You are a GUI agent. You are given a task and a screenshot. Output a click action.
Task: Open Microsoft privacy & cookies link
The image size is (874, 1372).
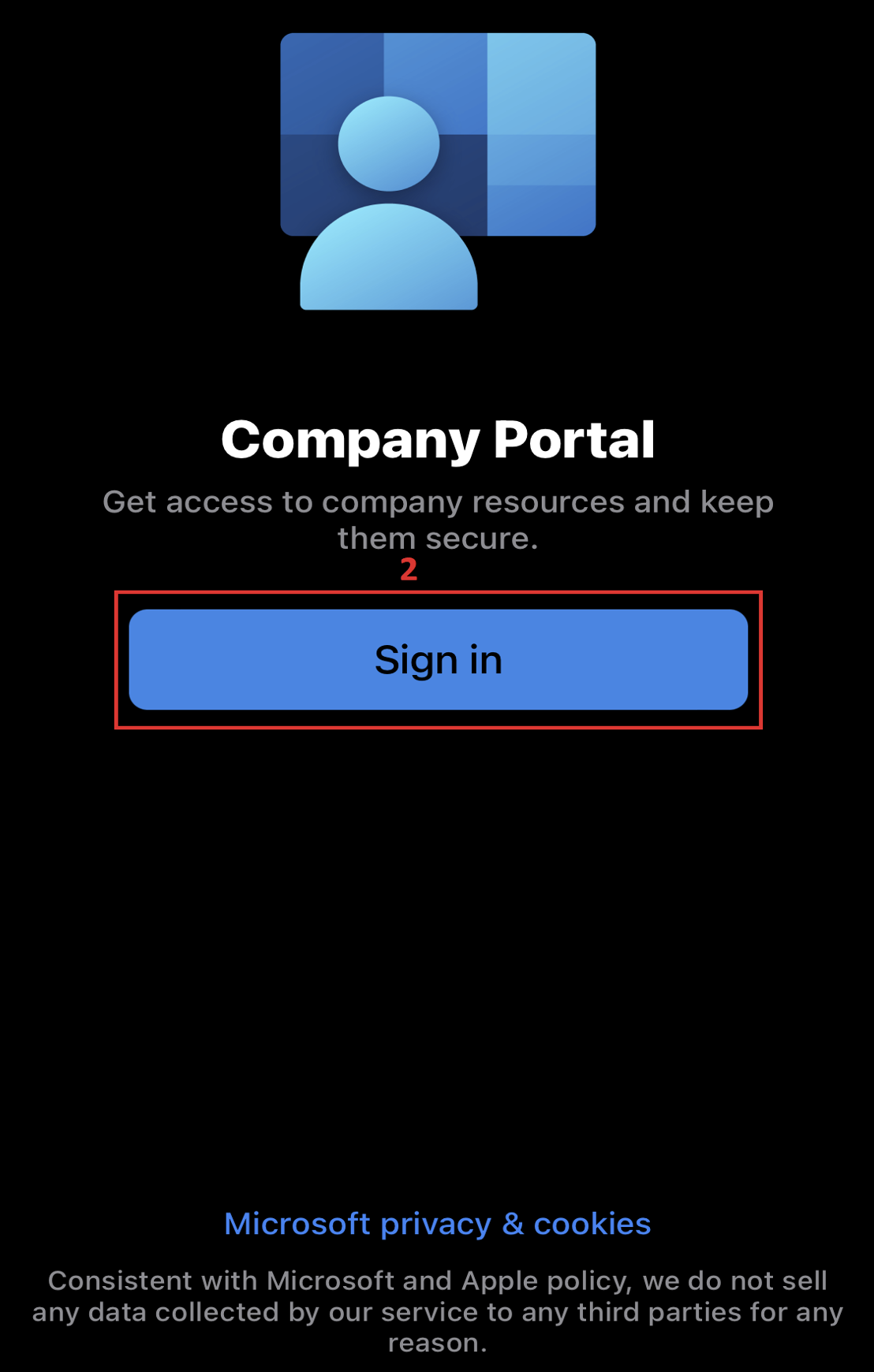click(x=437, y=1224)
